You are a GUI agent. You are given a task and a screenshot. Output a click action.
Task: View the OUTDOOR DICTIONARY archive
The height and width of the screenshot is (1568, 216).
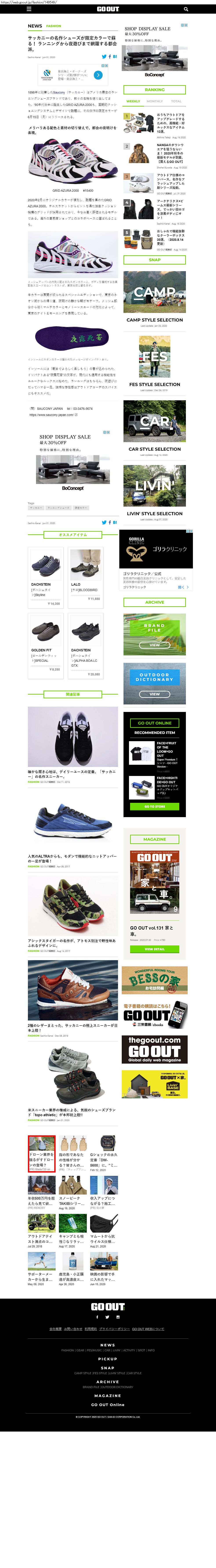[154, 683]
